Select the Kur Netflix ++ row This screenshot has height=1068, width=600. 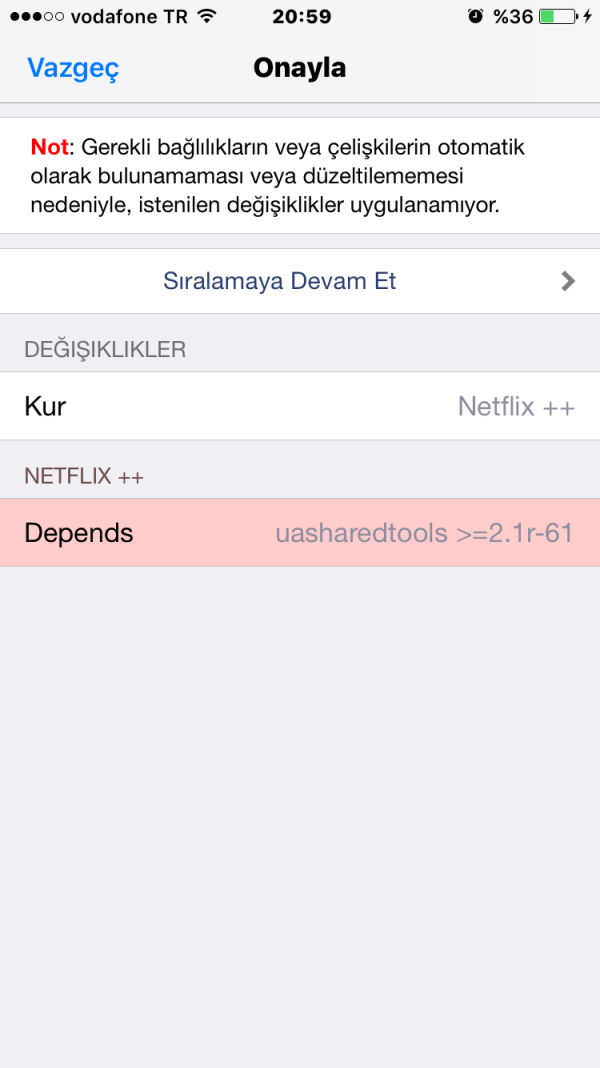click(x=299, y=407)
